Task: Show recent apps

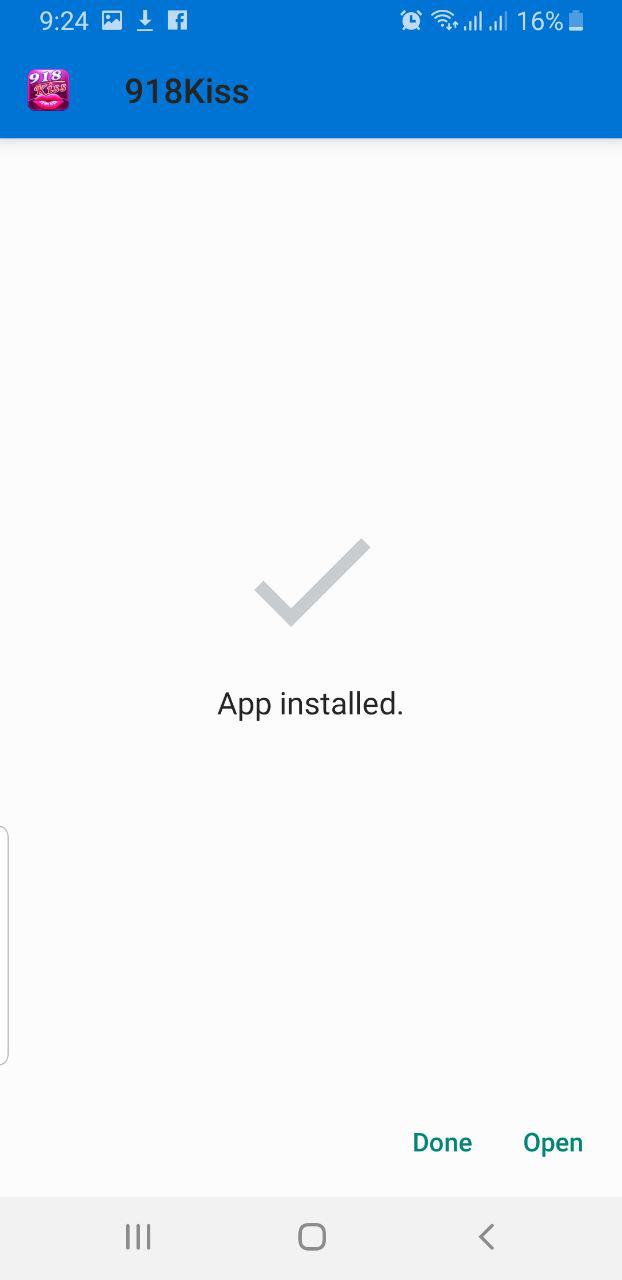Action: pyautogui.click(x=138, y=1237)
